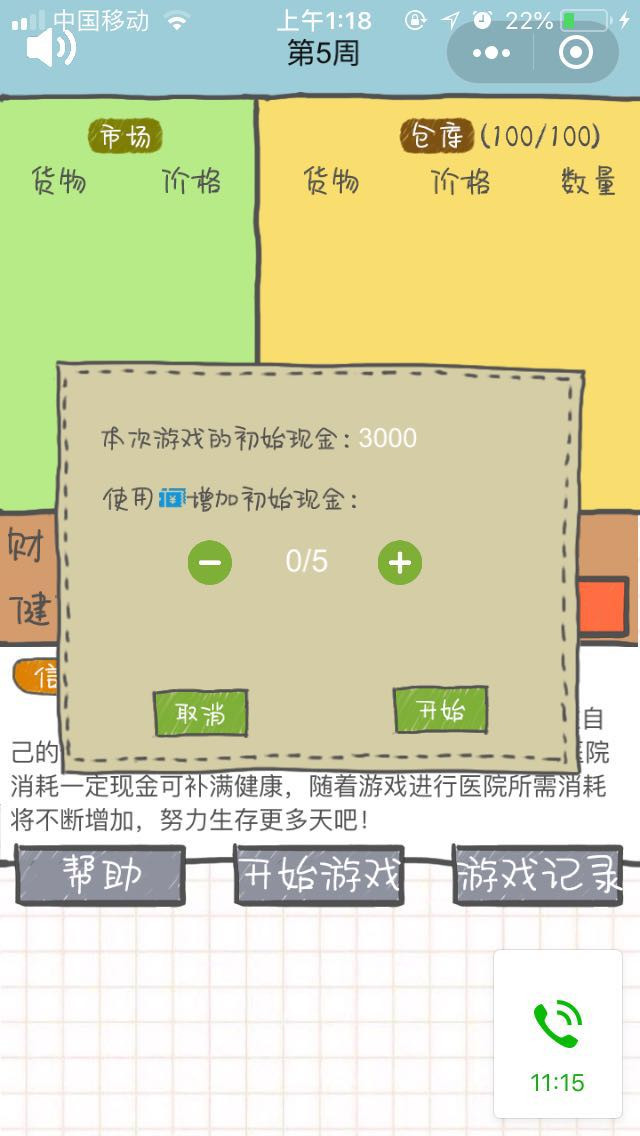Select the 开始游戏 button
This screenshot has width=640, height=1136.
pyautogui.click(x=320, y=875)
